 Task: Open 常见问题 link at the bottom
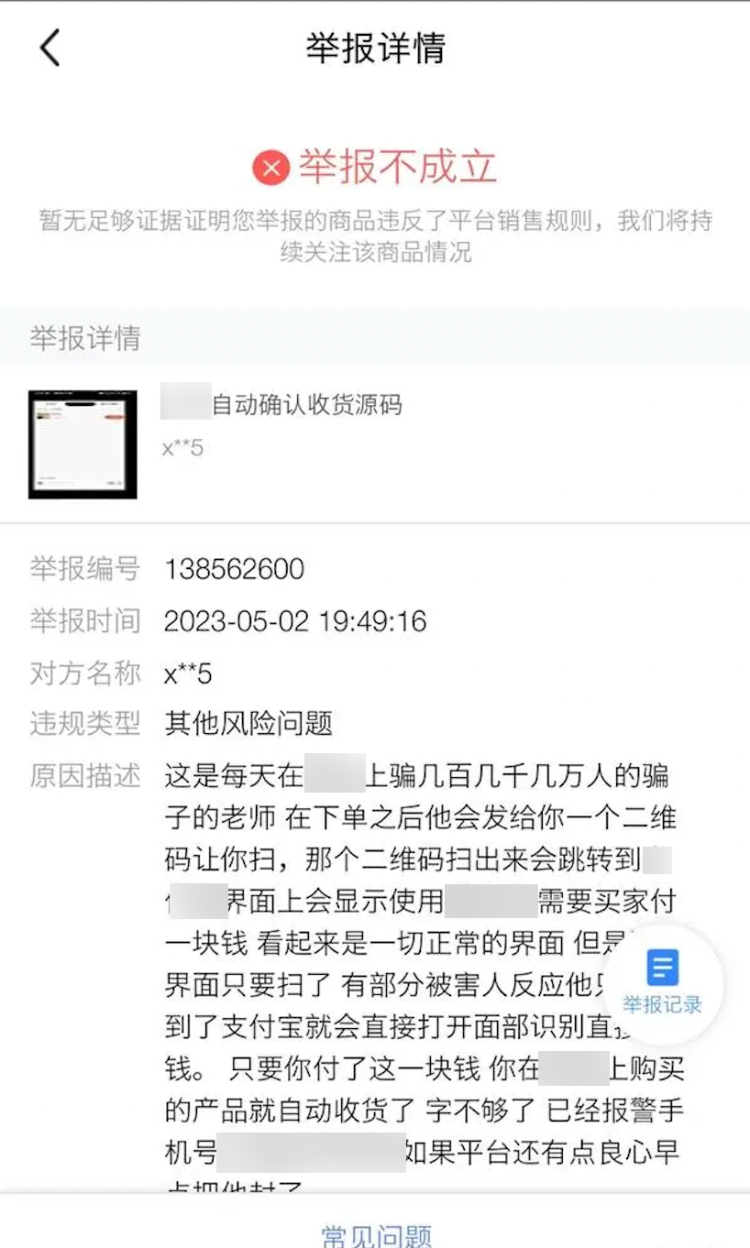coord(376,1233)
